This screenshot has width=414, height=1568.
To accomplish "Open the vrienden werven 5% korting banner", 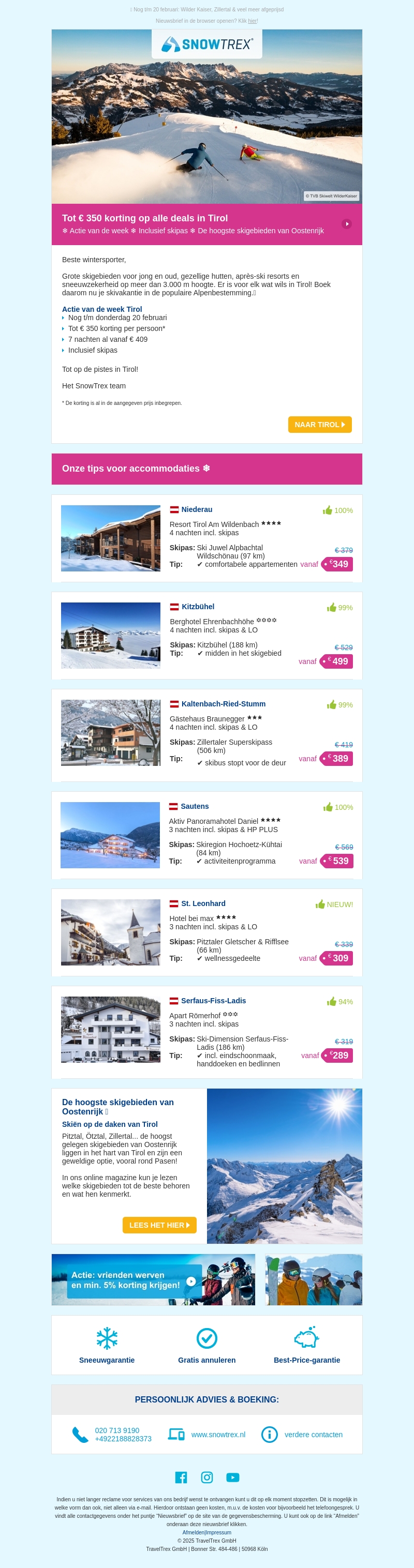I will 153,1280.
